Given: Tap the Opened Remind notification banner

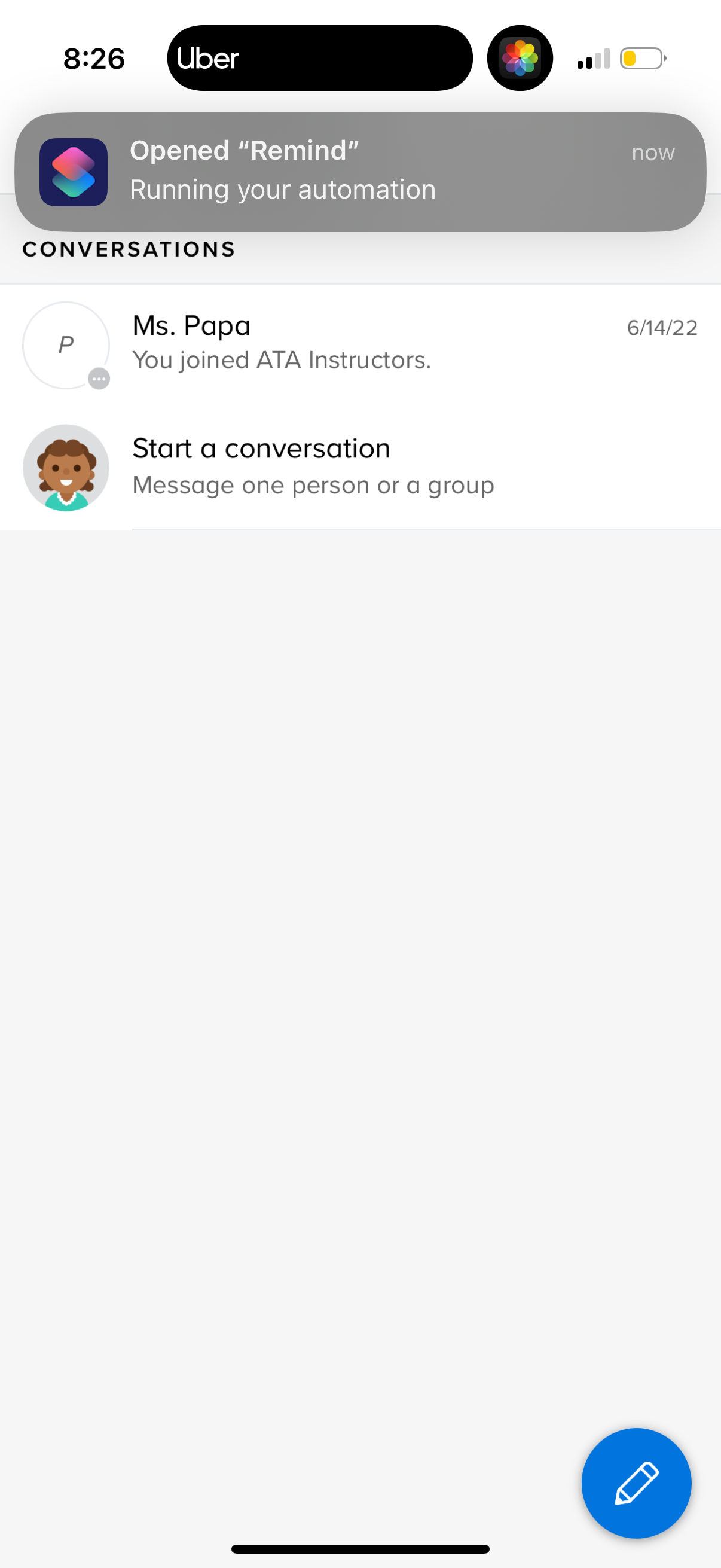Looking at the screenshot, I should pos(360,172).
